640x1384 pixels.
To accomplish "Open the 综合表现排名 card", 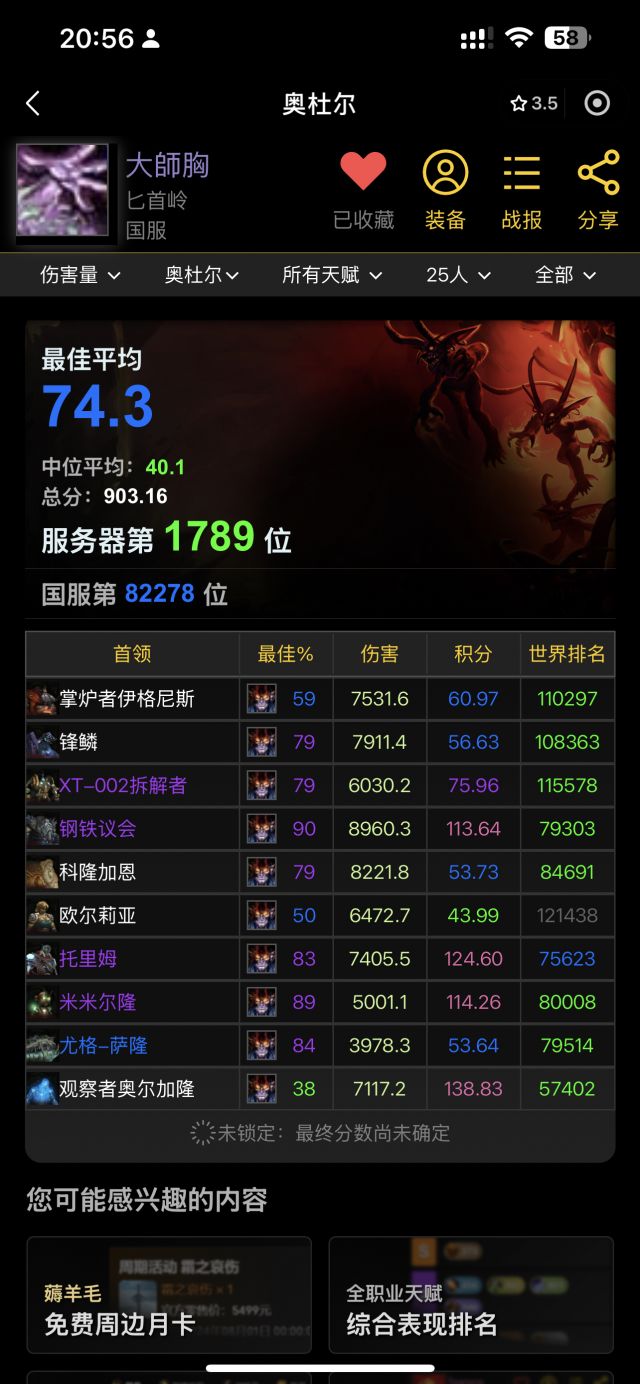I will [471, 1295].
